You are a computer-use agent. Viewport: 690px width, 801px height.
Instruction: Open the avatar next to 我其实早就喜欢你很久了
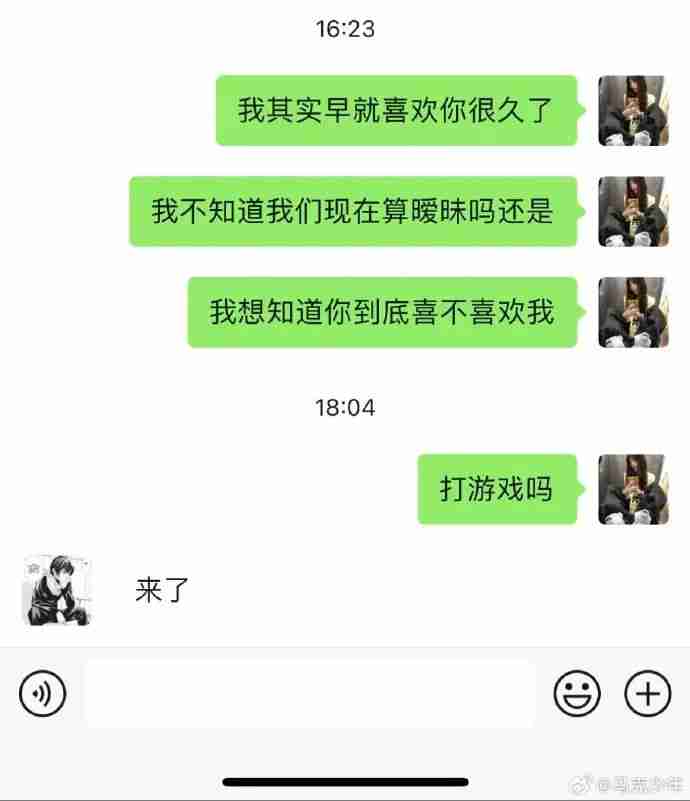[x=632, y=110]
